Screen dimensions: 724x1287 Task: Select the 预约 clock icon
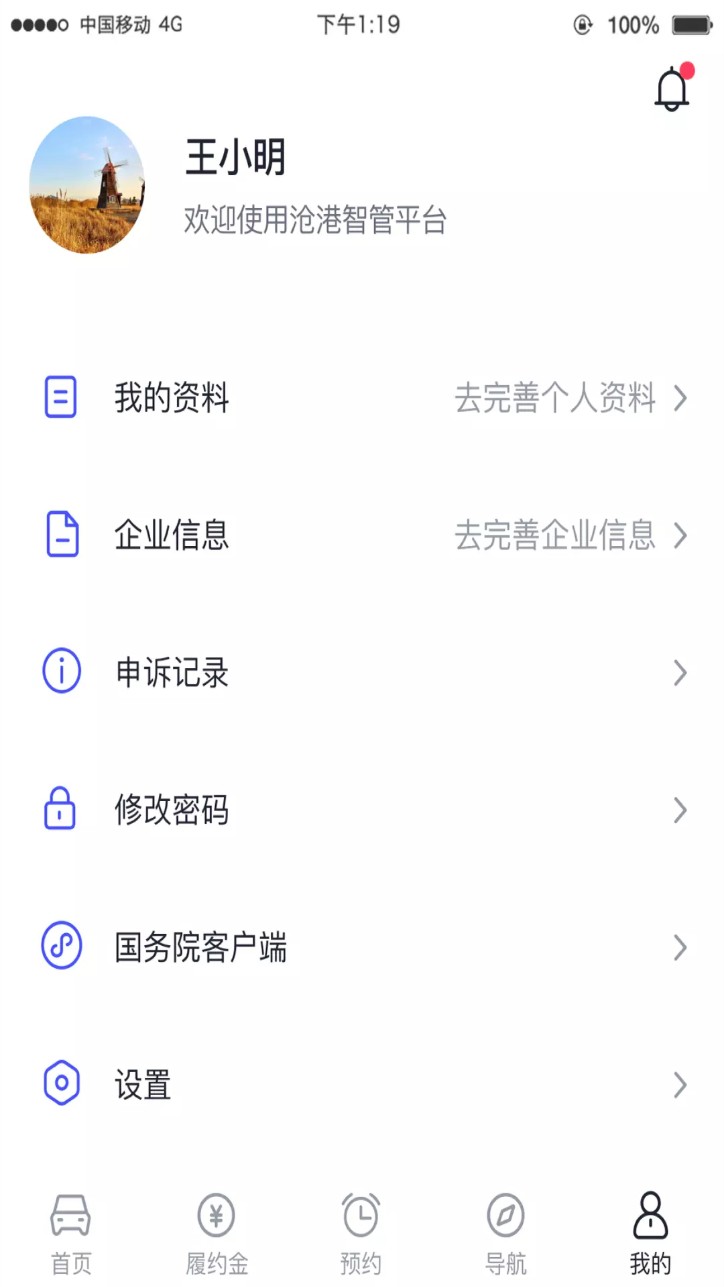point(361,1218)
